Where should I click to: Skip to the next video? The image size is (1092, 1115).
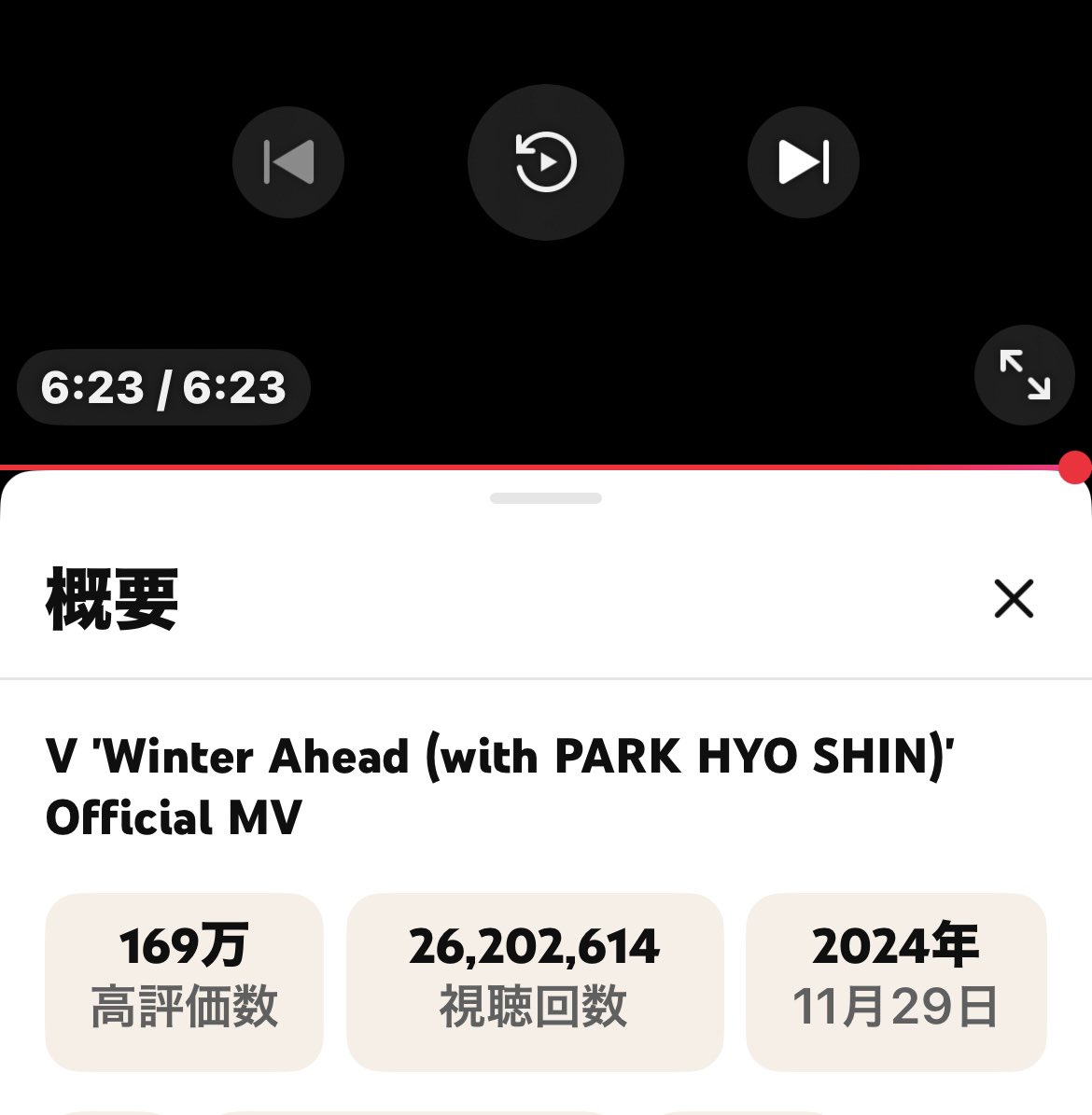[803, 162]
